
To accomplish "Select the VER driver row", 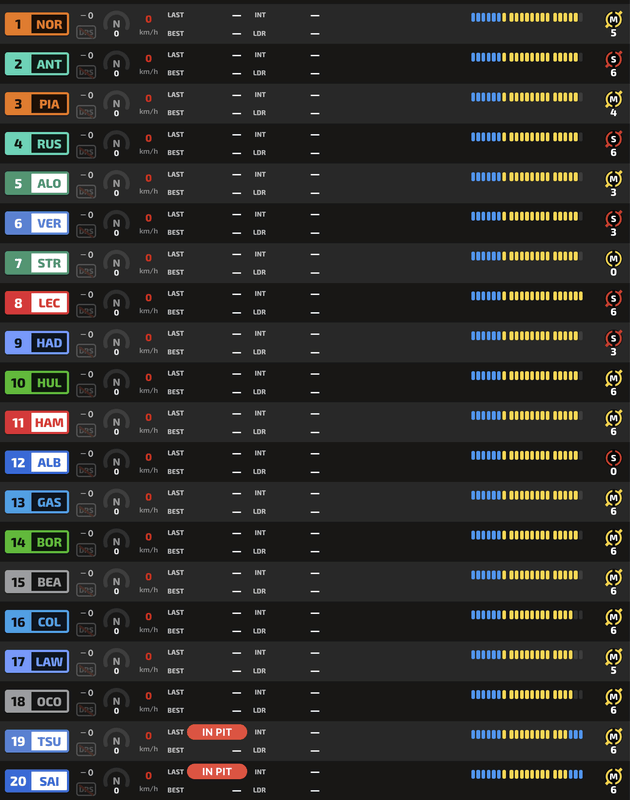I will [37, 224].
